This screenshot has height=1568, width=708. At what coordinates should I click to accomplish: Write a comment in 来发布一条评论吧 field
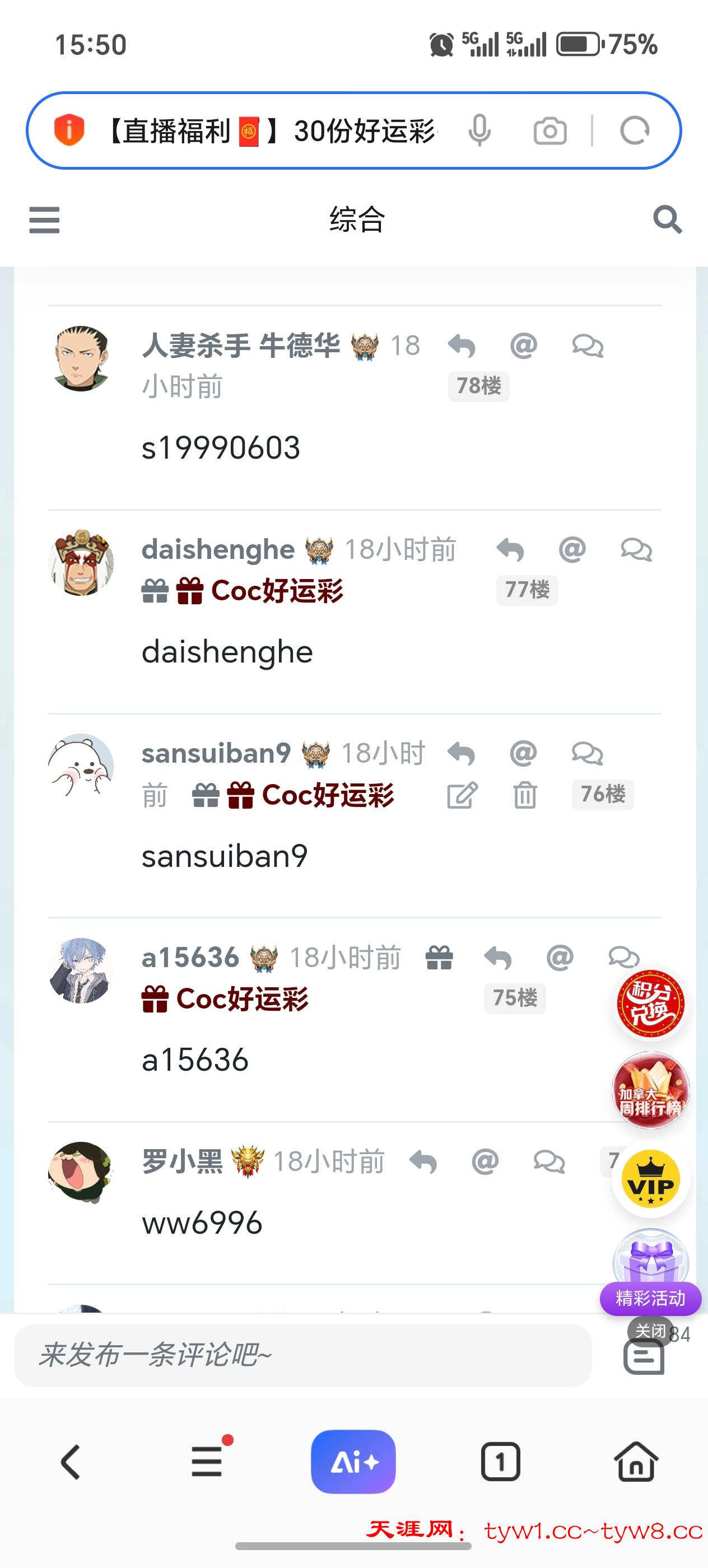pyautogui.click(x=302, y=1356)
